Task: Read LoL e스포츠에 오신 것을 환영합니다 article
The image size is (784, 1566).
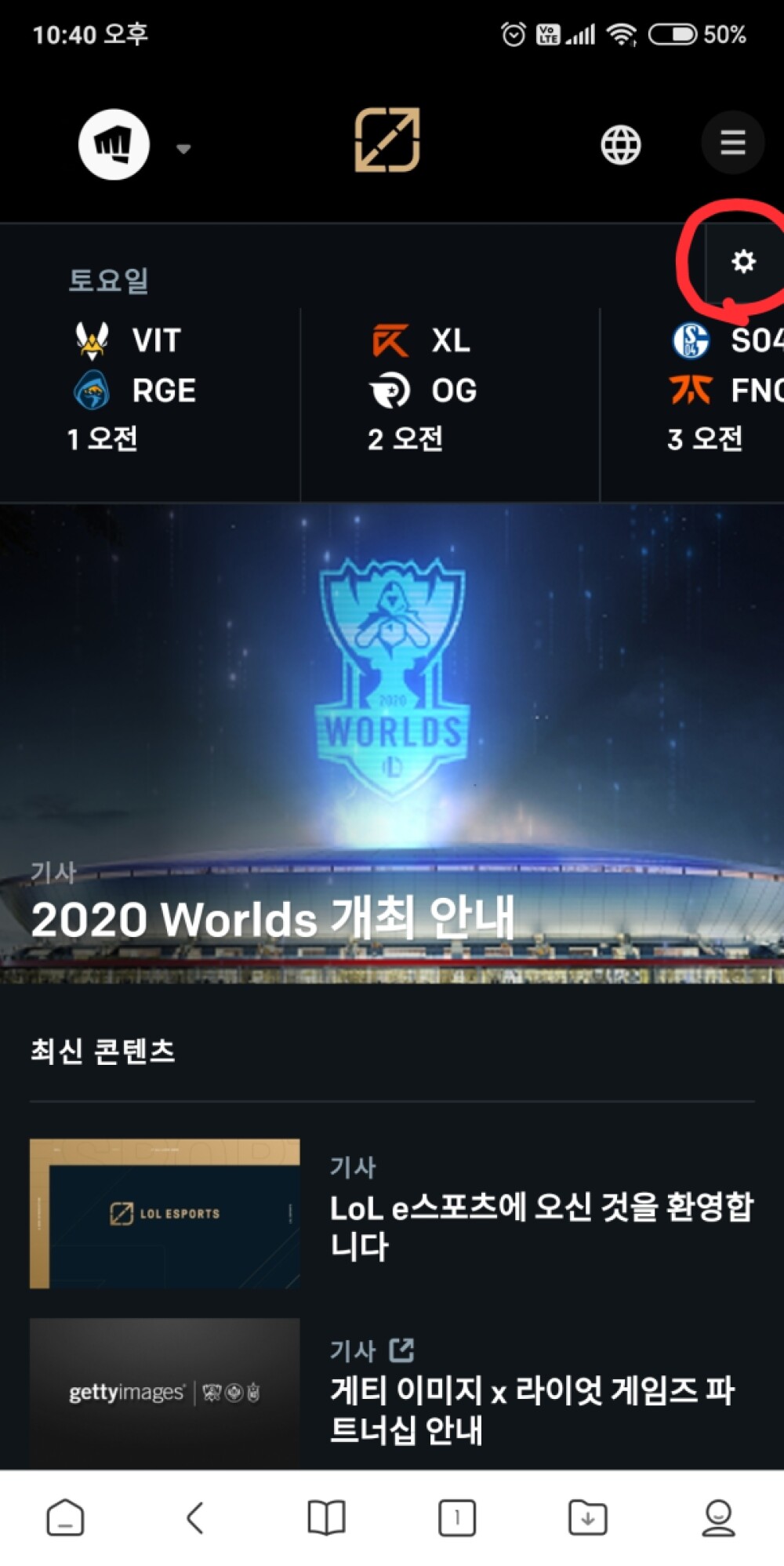Action: 541,1225
